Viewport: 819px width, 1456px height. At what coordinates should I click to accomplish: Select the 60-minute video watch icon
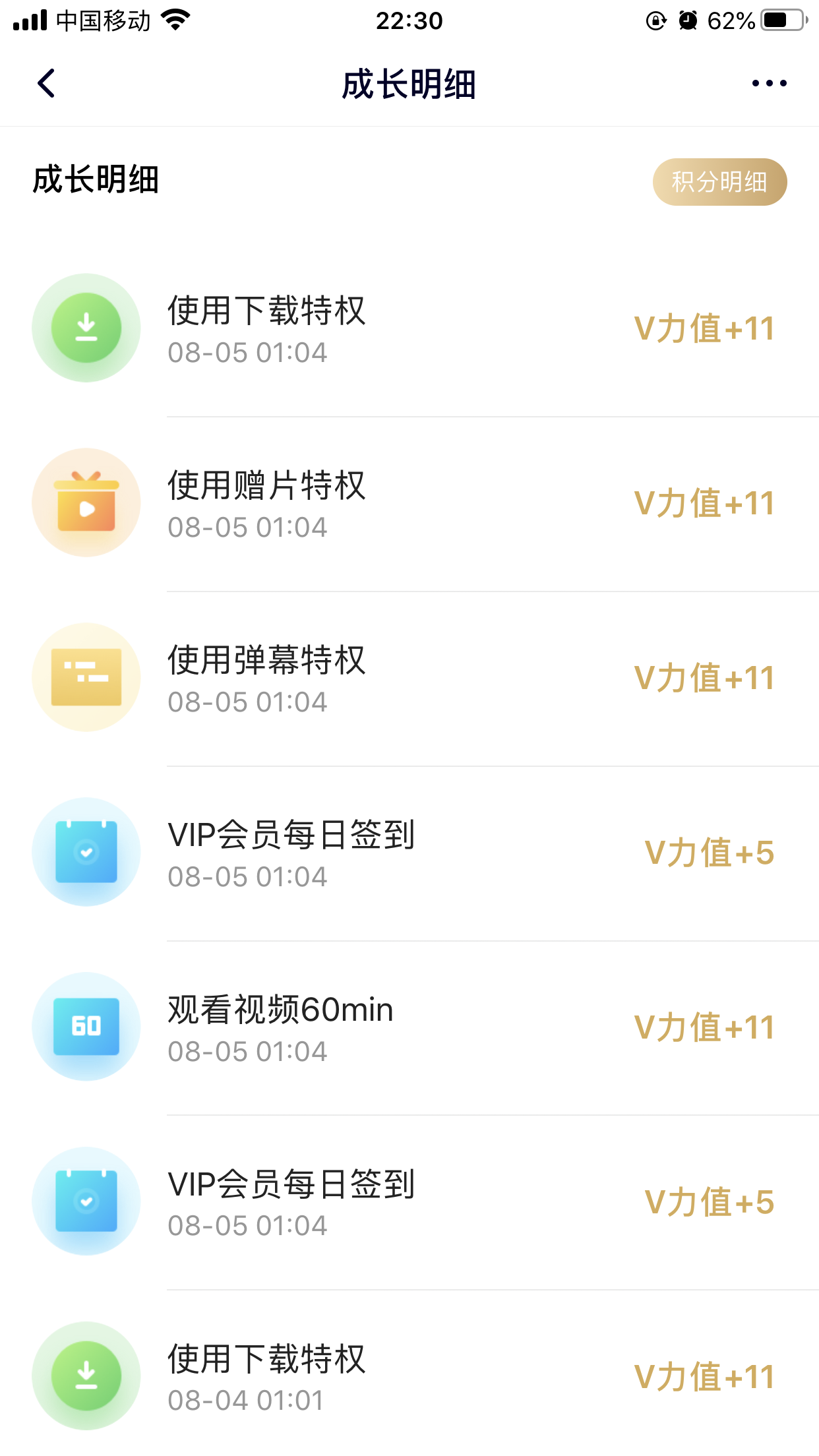pos(86,1027)
